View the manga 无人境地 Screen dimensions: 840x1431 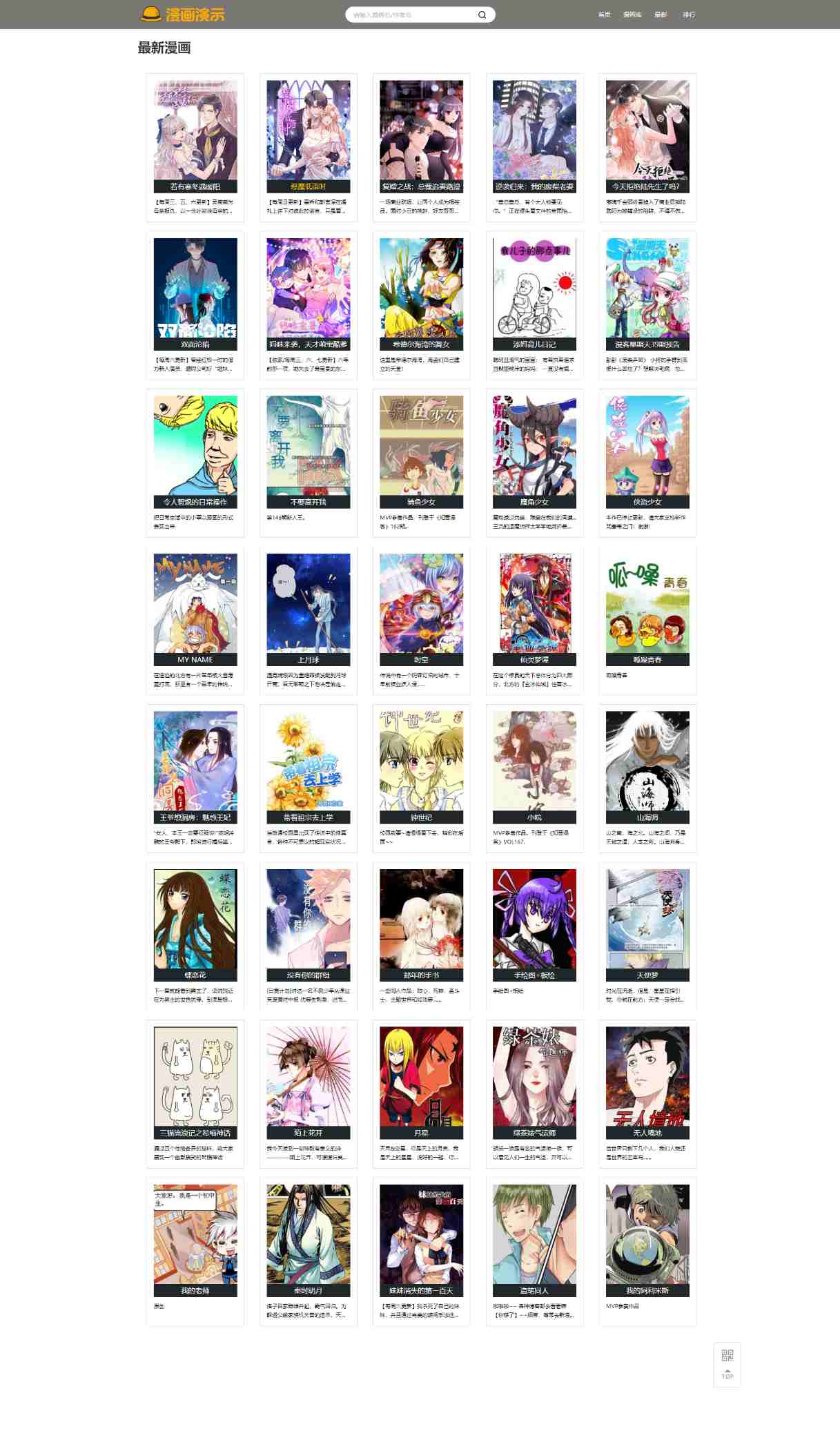tap(647, 1082)
